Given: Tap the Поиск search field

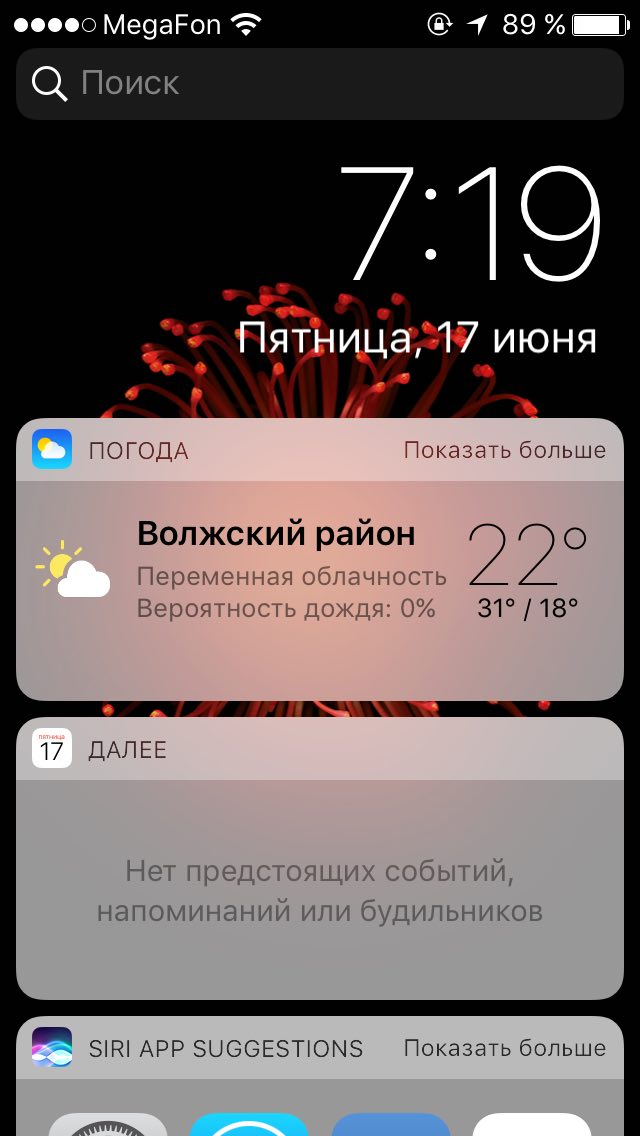Looking at the screenshot, I should [320, 84].
